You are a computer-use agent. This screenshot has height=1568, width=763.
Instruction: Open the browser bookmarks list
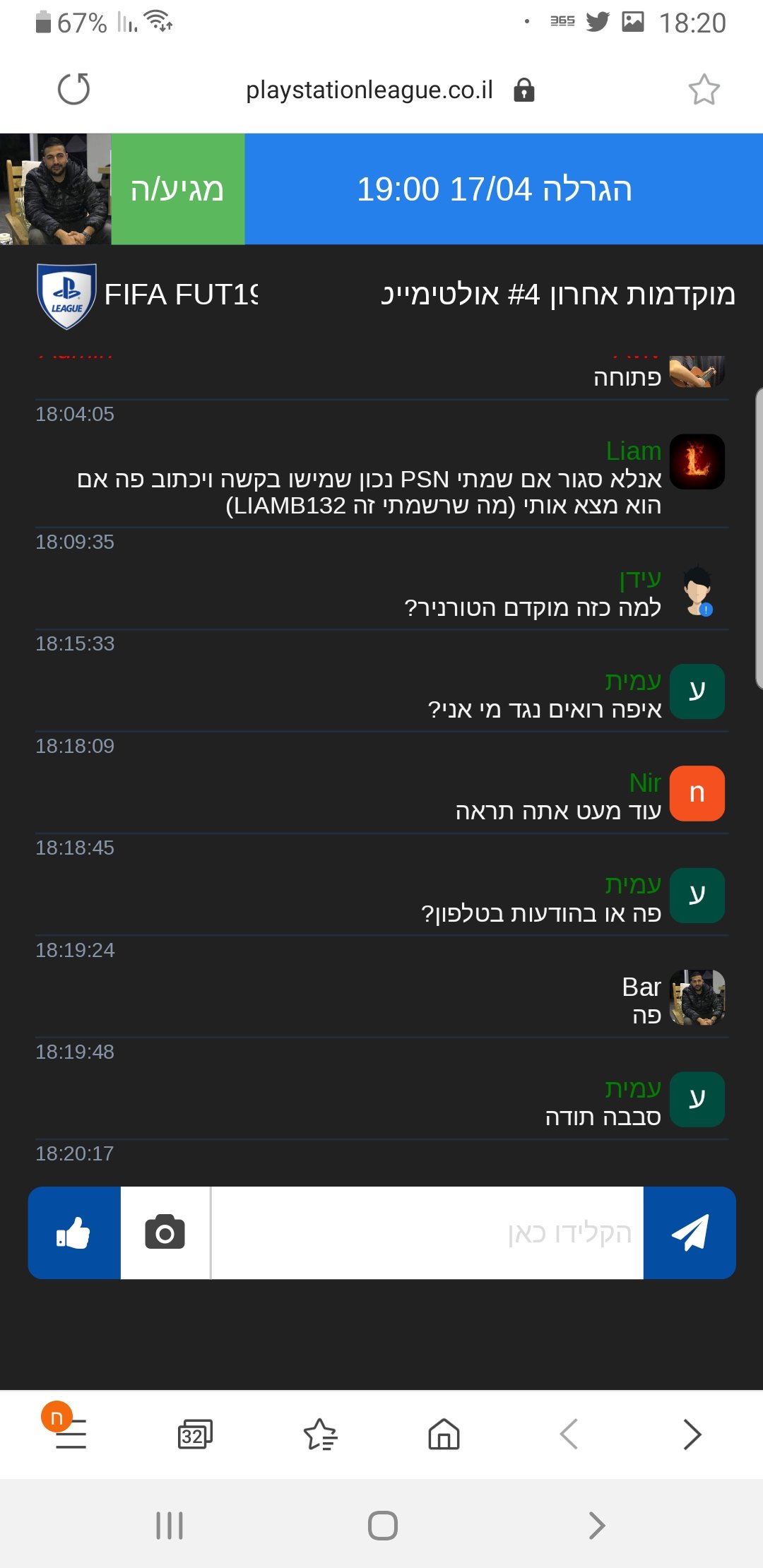pyautogui.click(x=320, y=1435)
